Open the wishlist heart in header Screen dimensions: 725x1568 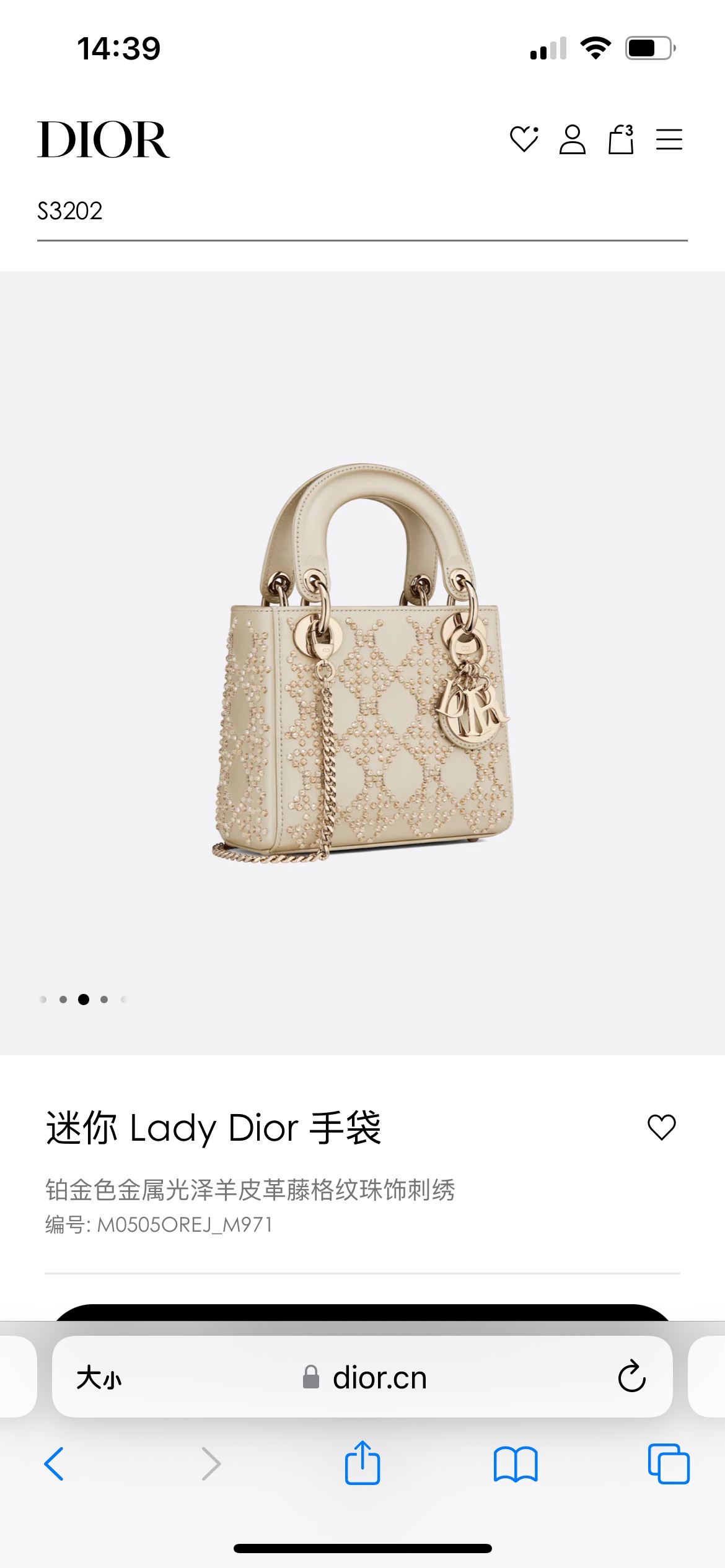click(524, 139)
